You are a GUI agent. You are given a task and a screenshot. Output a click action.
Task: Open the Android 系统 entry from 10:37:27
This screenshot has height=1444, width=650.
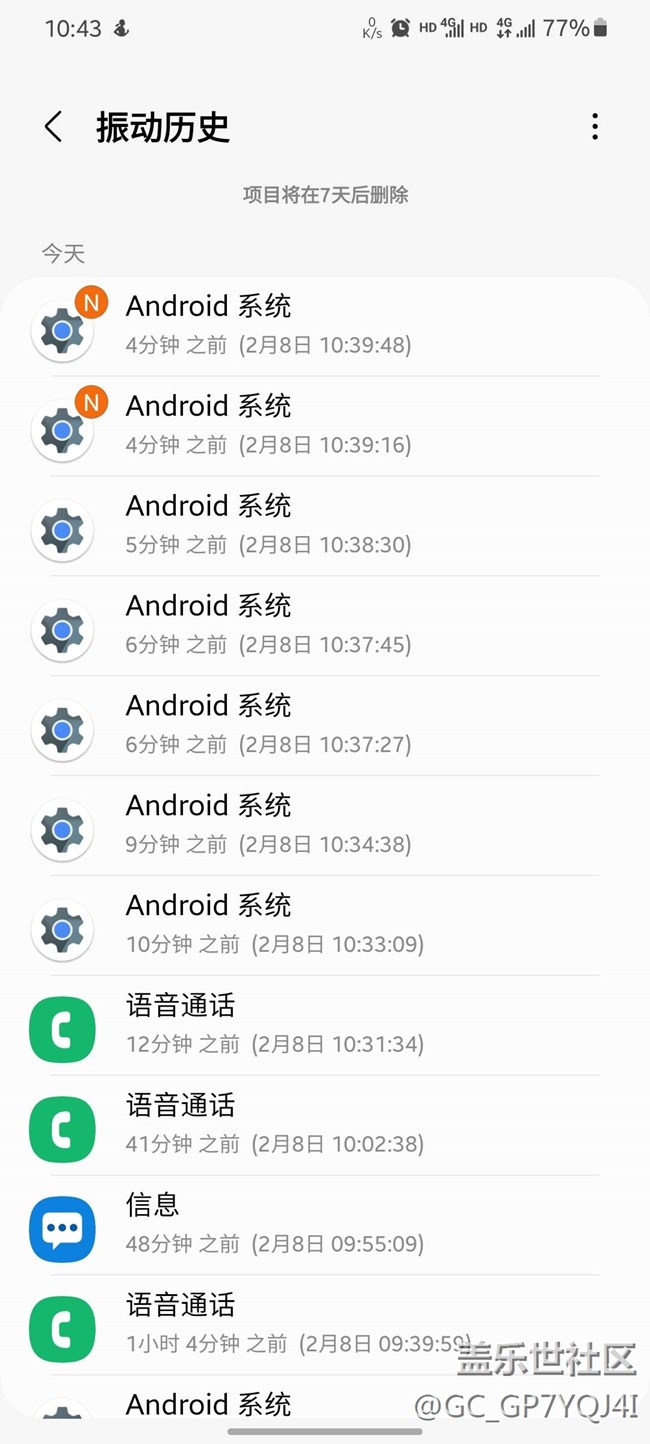point(325,726)
